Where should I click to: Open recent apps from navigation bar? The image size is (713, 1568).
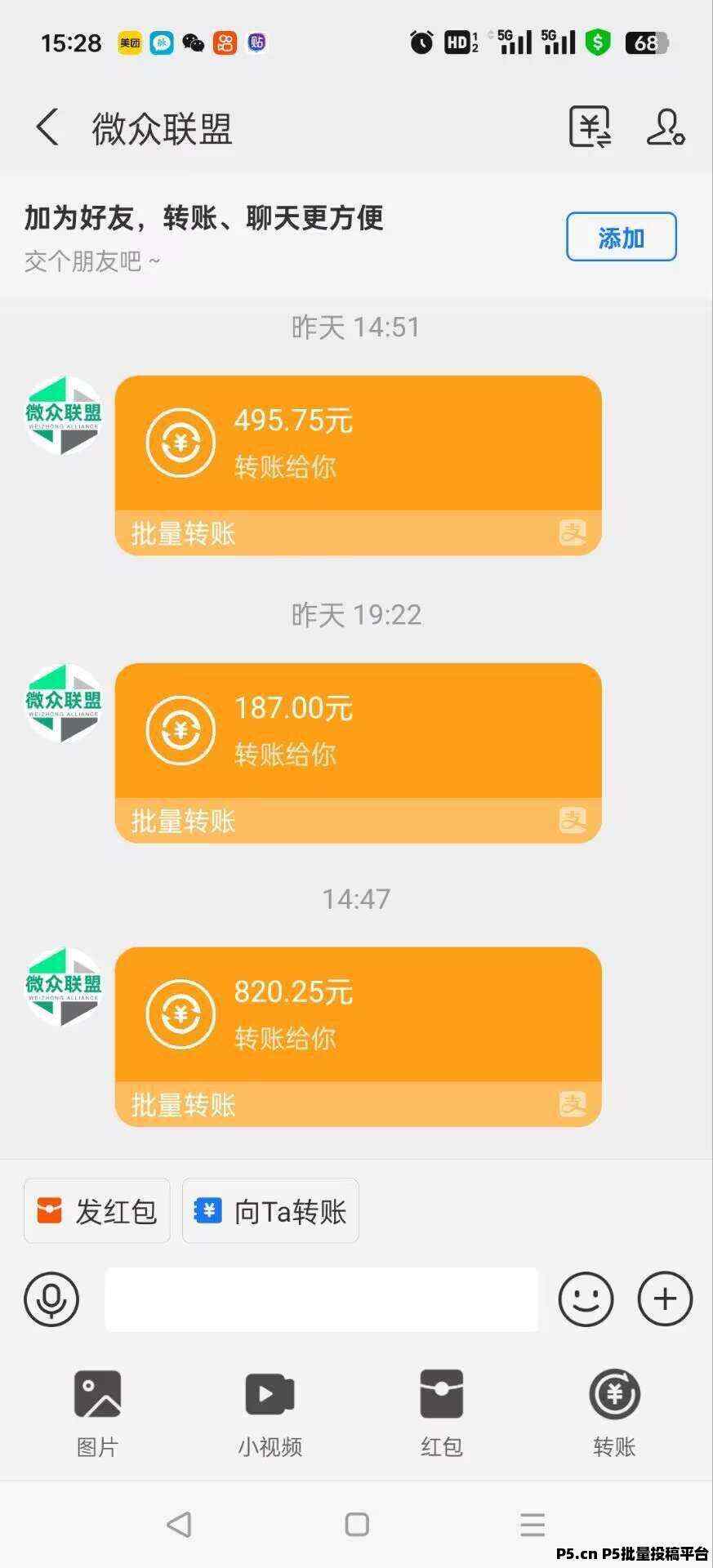pos(533,1524)
